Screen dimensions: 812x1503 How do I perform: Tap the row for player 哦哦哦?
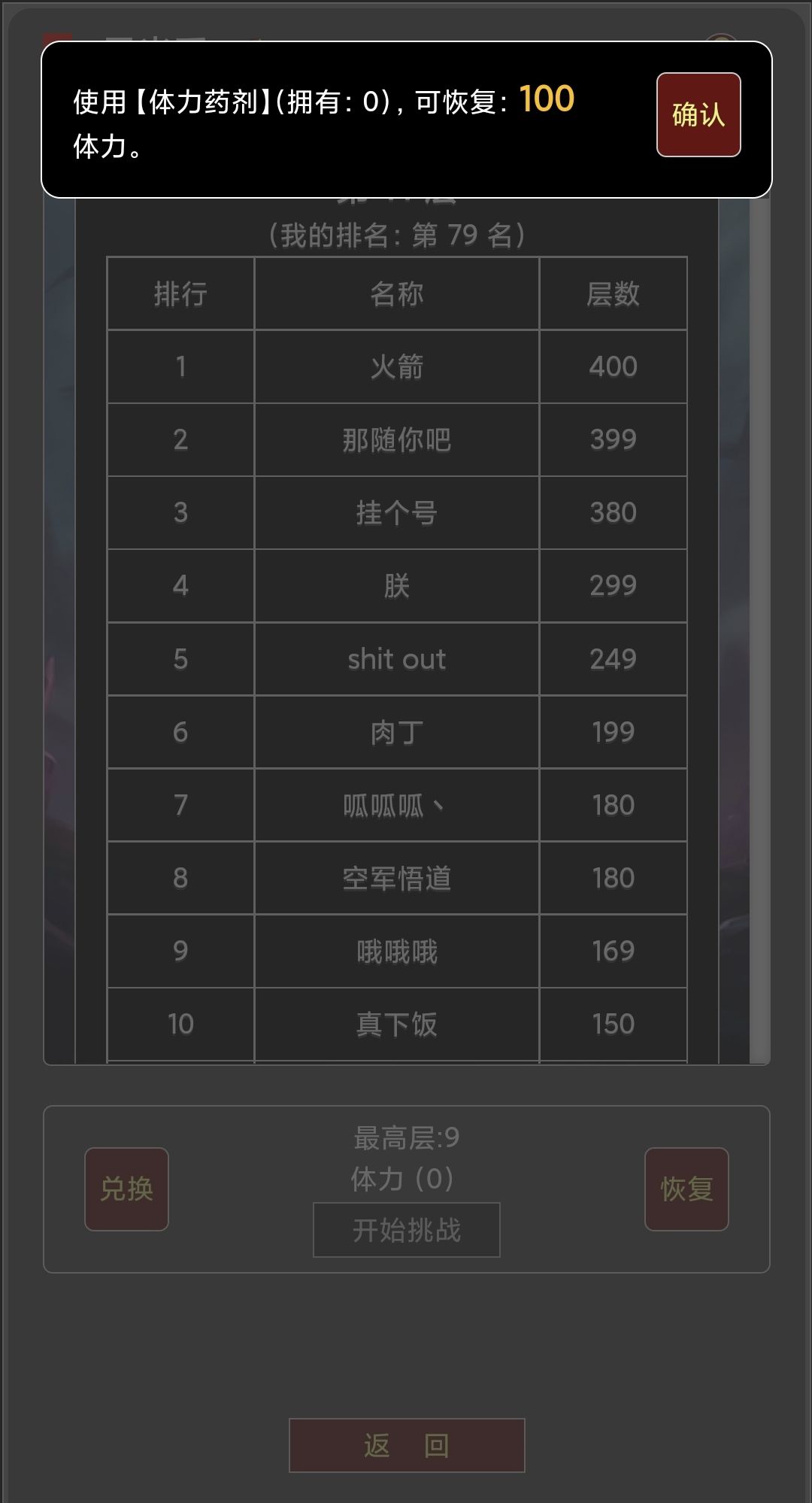[396, 950]
